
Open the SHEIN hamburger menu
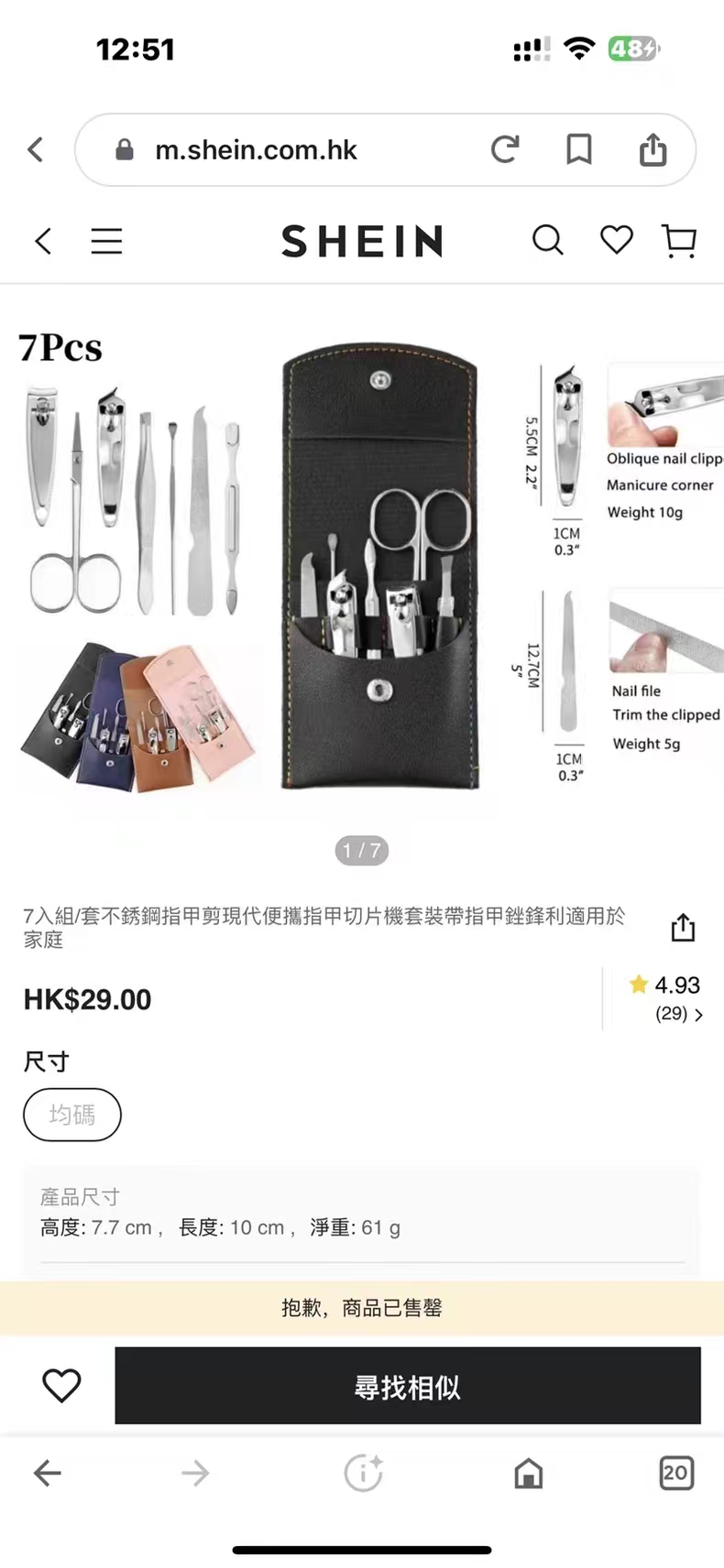coord(106,241)
